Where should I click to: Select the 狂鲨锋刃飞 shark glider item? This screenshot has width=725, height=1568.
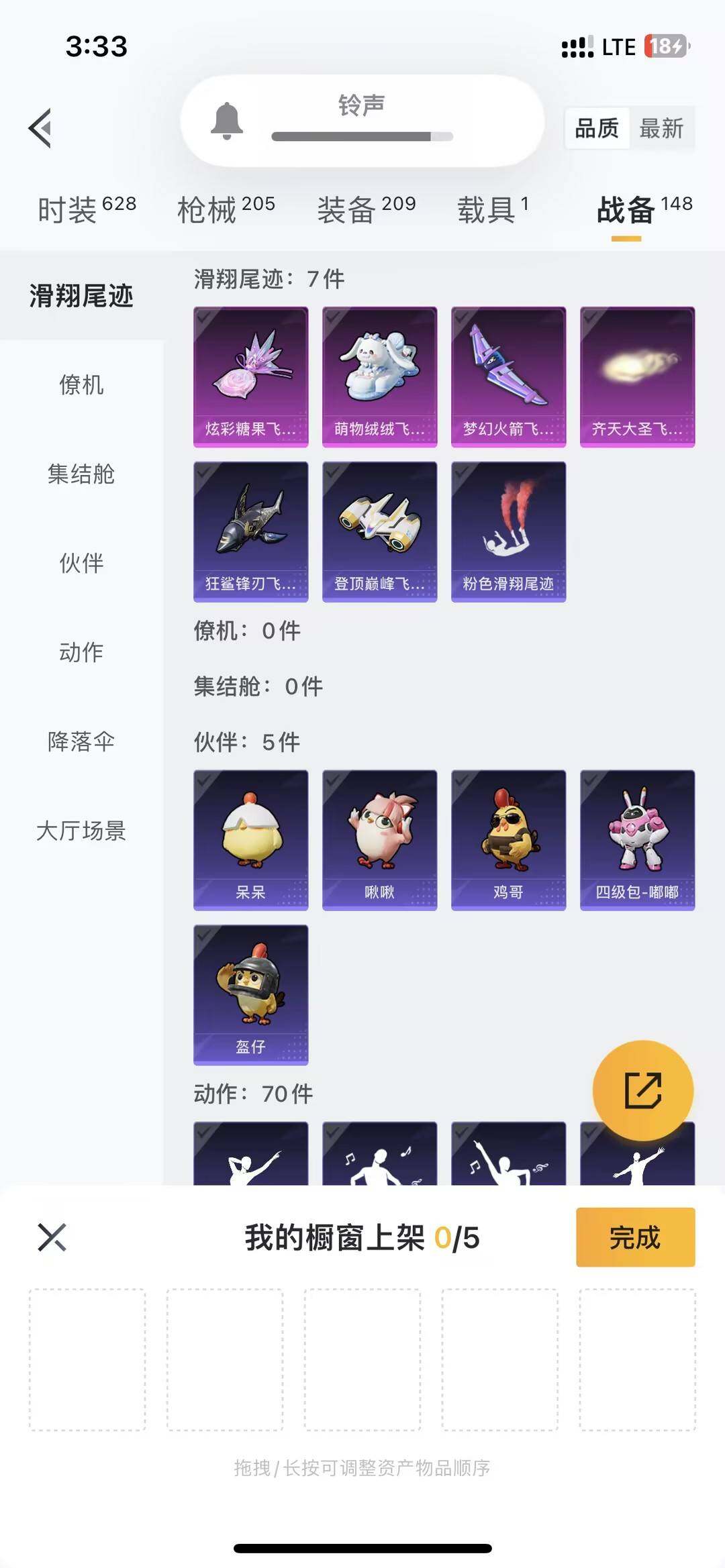[x=250, y=530]
